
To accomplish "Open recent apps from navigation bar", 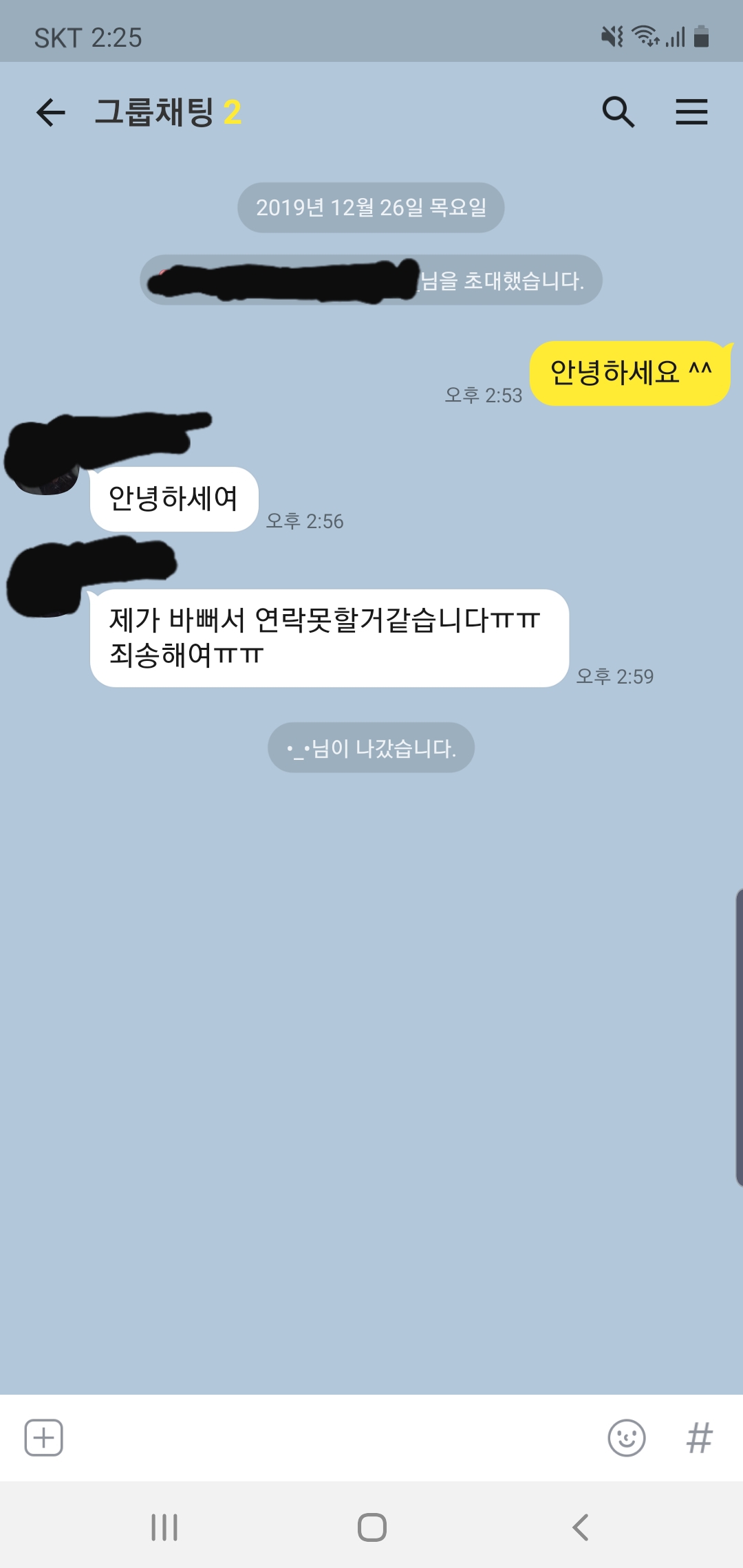I will (164, 1527).
